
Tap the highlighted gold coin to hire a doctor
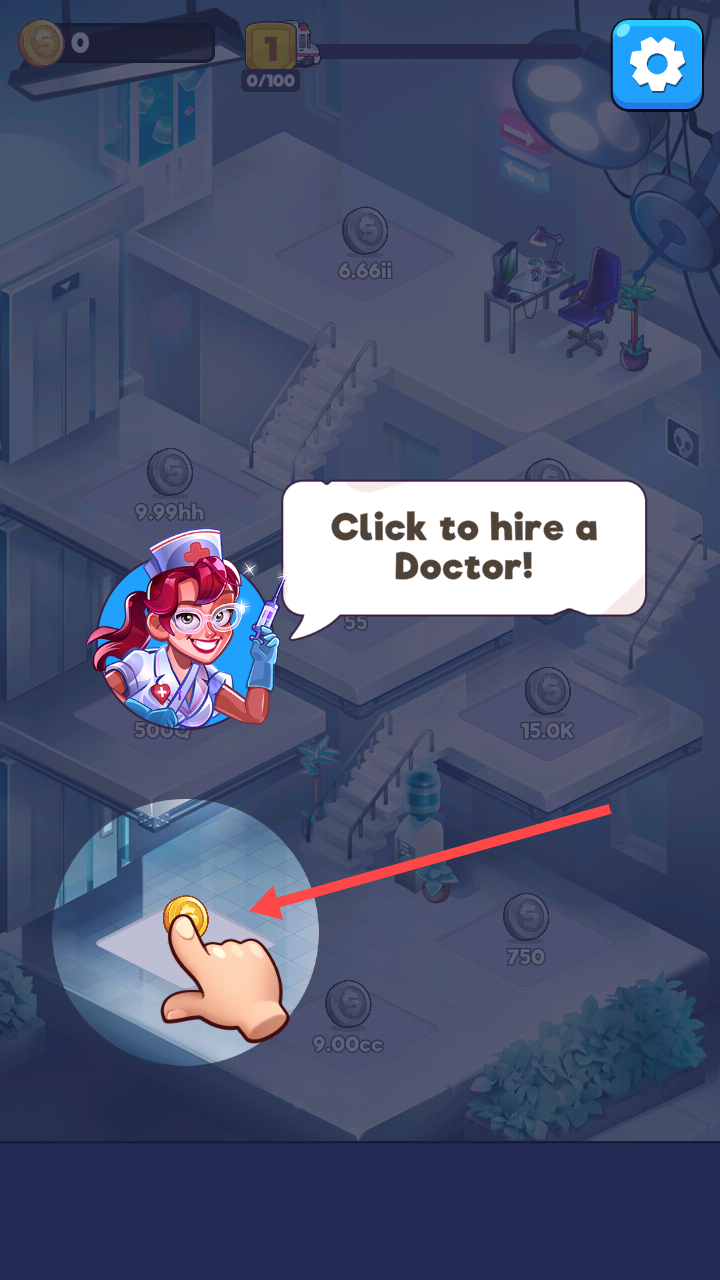pos(186,917)
